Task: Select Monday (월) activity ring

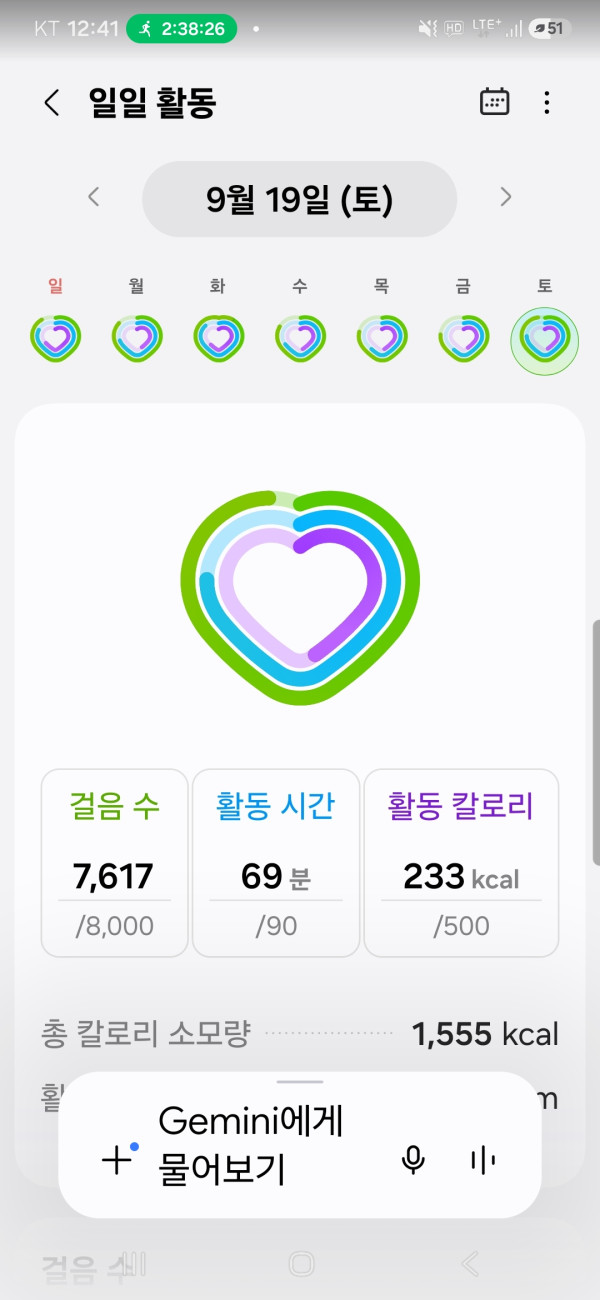Action: (137, 338)
